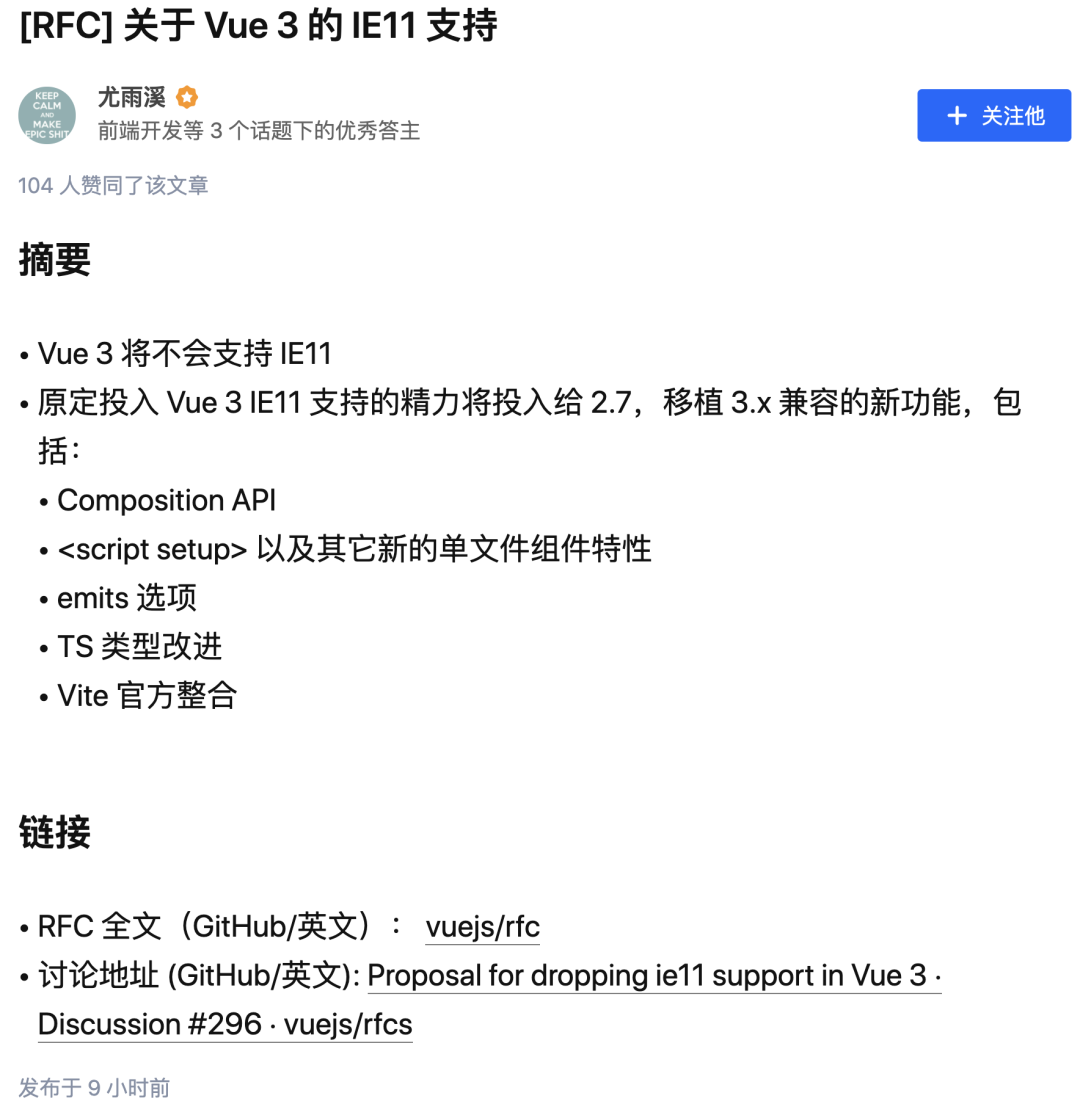Viewport: 1080px width, 1115px height.
Task: Open the Discussion #296 proposal link
Action: 653,976
